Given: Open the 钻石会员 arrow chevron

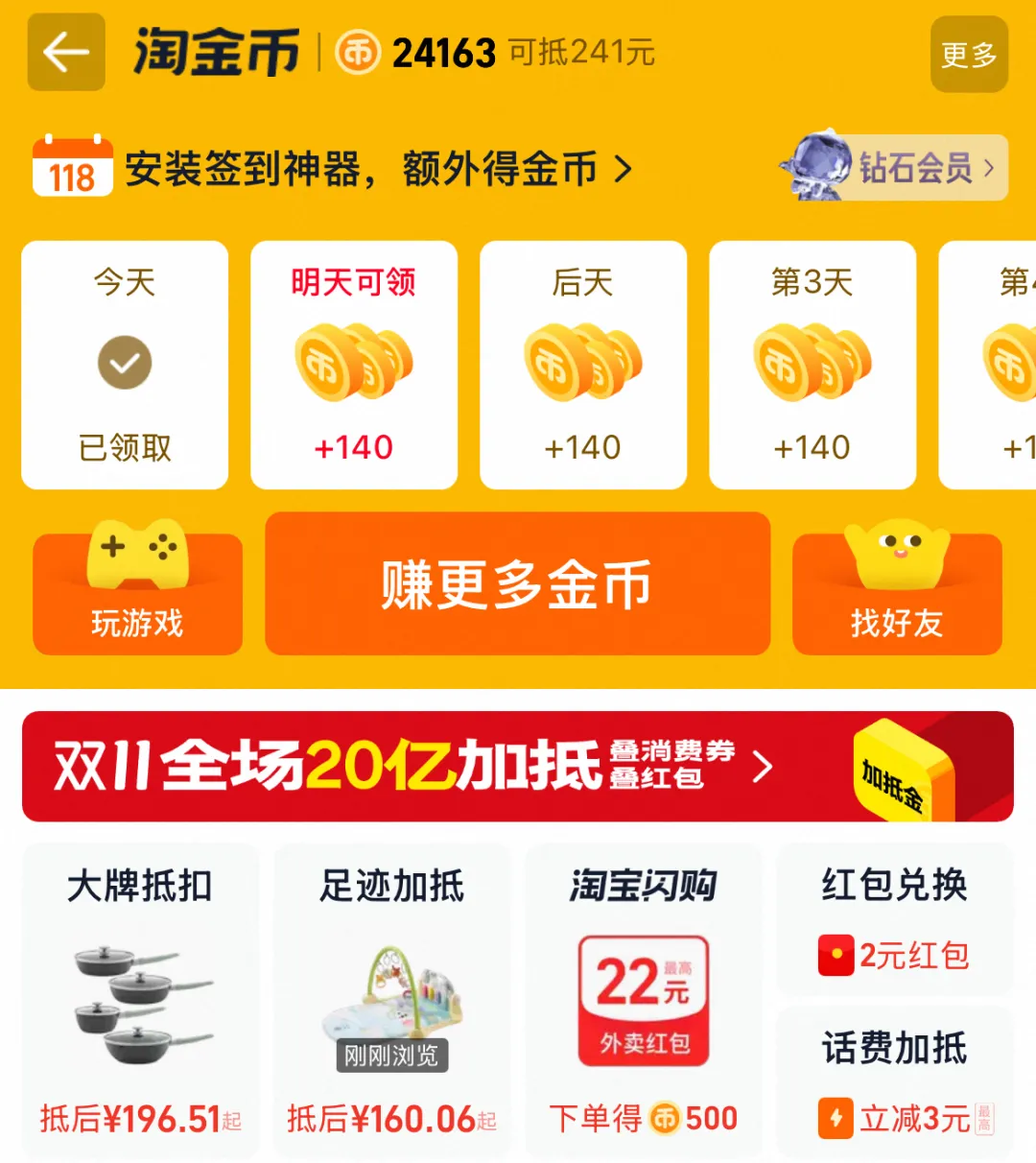Looking at the screenshot, I should click(988, 168).
